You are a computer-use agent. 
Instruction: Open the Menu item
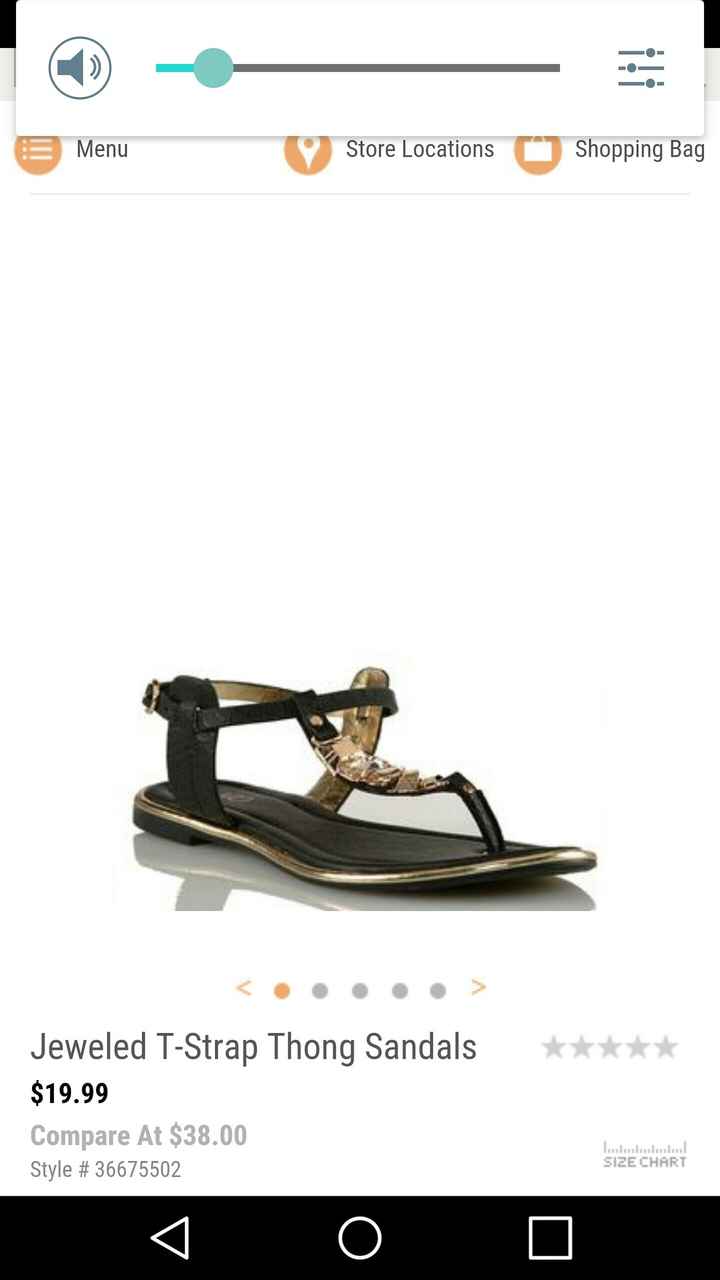[x=101, y=149]
